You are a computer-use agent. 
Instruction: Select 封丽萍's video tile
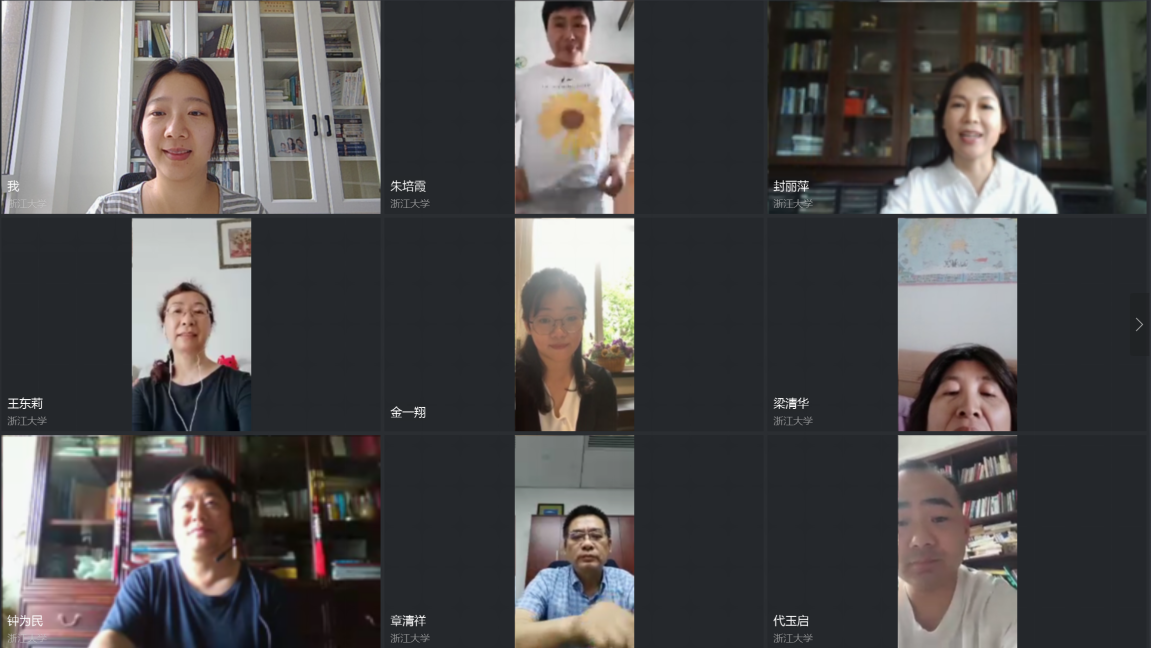point(957,107)
